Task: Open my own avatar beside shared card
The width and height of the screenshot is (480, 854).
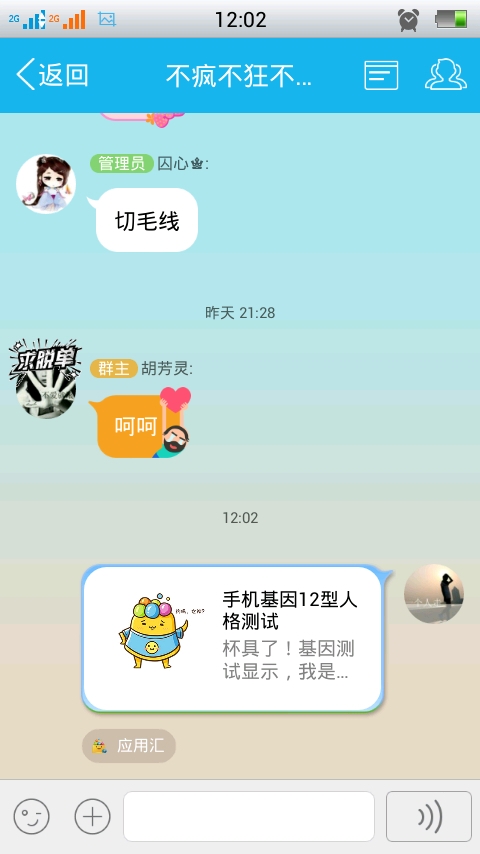Action: [x=434, y=594]
